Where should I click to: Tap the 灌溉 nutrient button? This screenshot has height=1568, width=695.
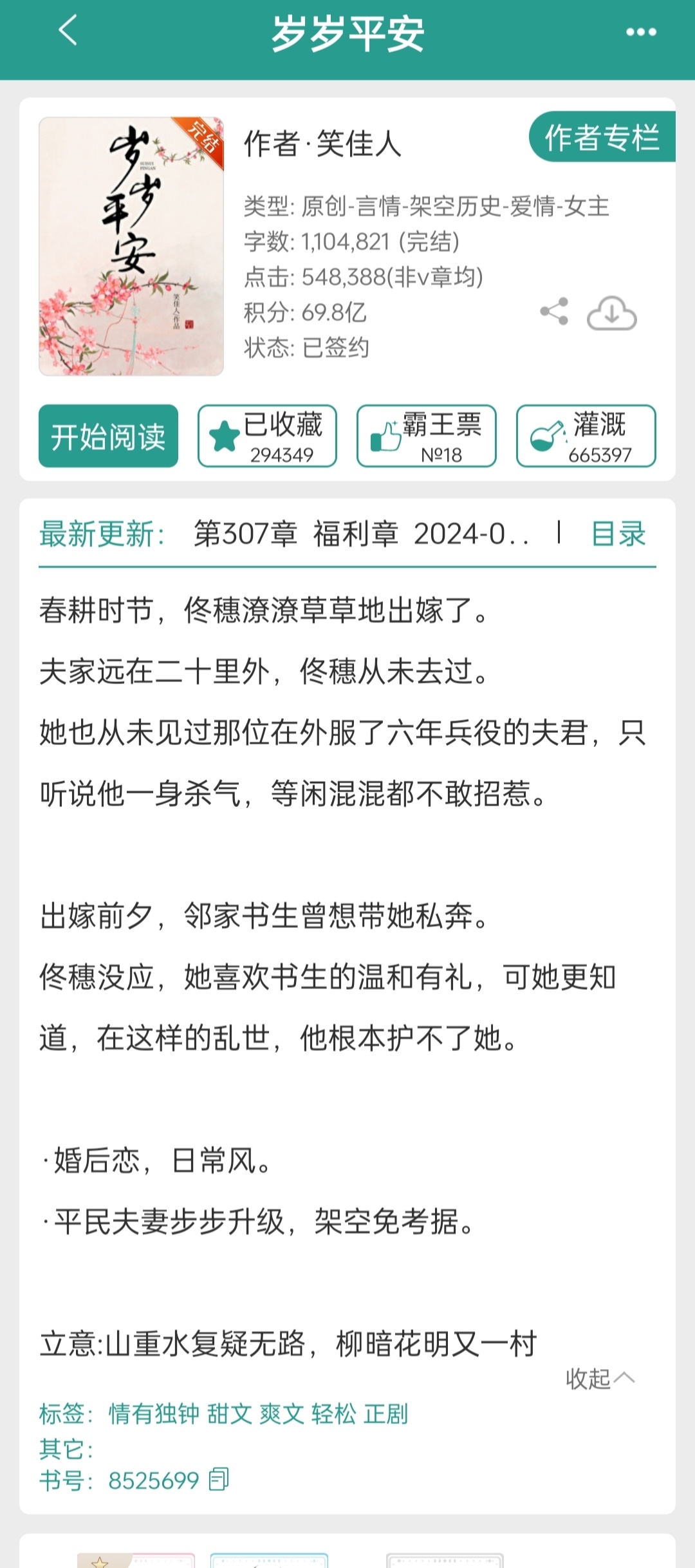pos(586,436)
